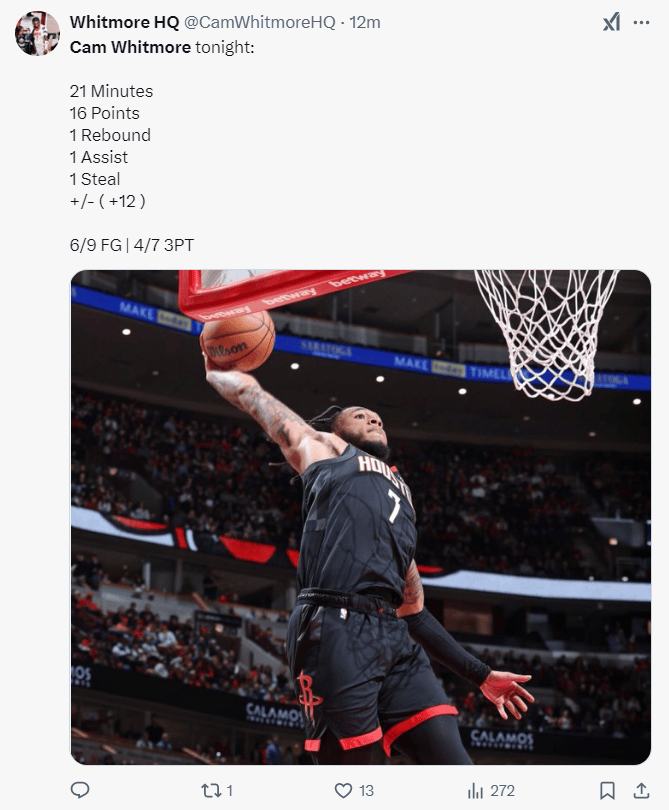This screenshot has width=669, height=810.
Task: Like the Cam Whitmore post
Action: coord(344,790)
